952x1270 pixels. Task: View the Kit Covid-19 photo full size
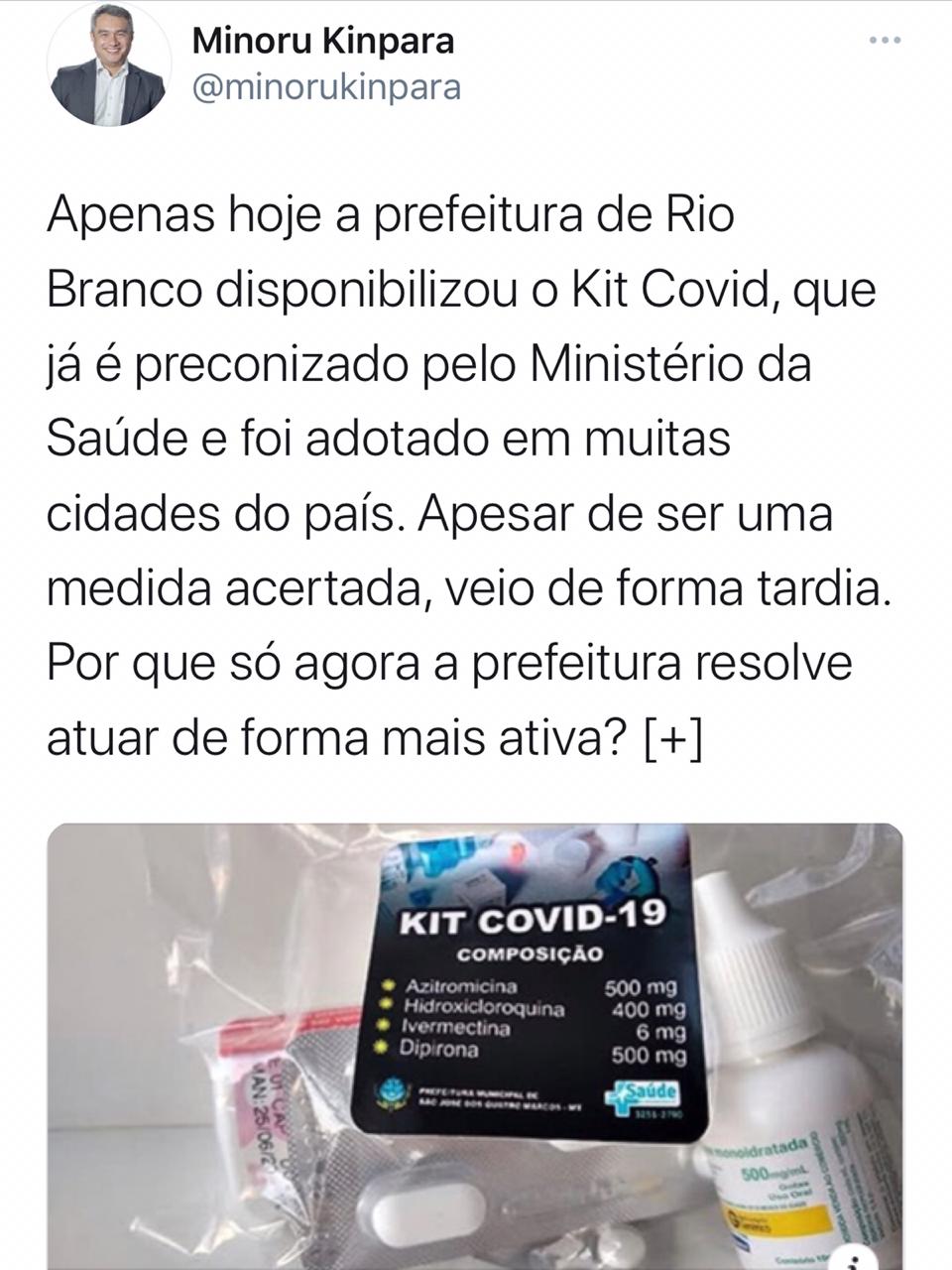pyautogui.click(x=476, y=1046)
